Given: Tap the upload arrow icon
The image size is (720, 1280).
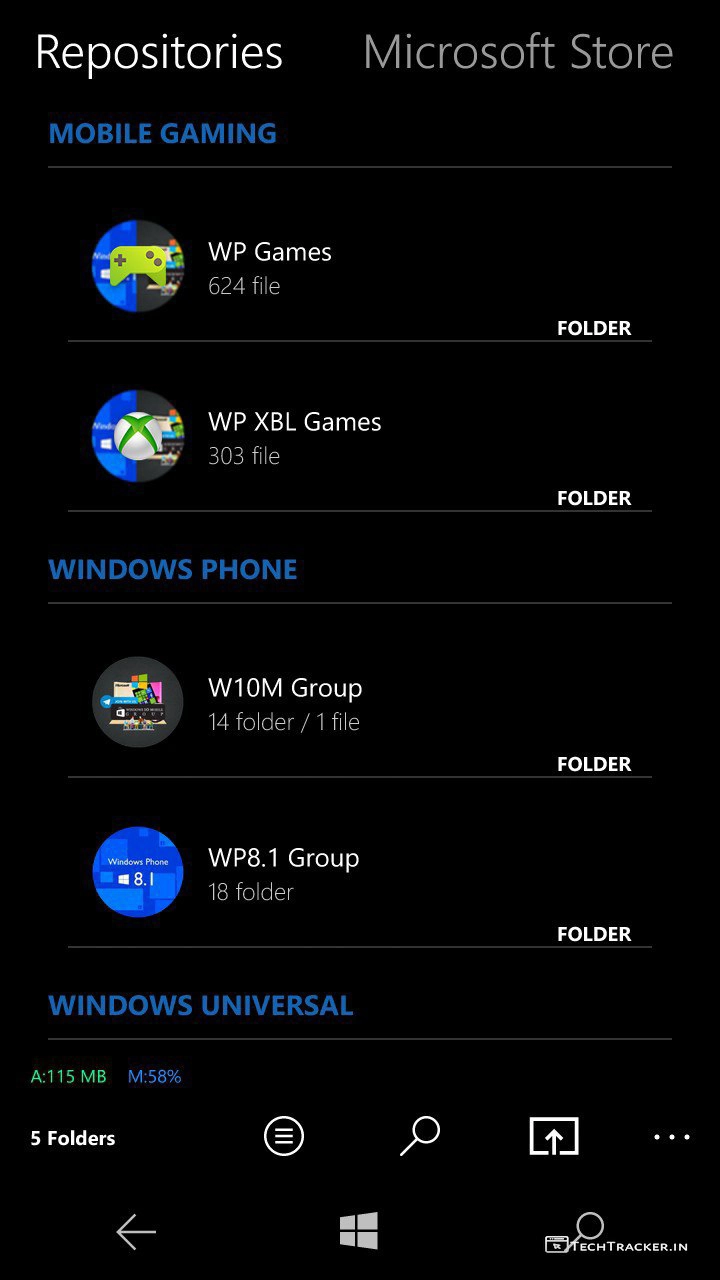Looking at the screenshot, I should coord(554,1136).
